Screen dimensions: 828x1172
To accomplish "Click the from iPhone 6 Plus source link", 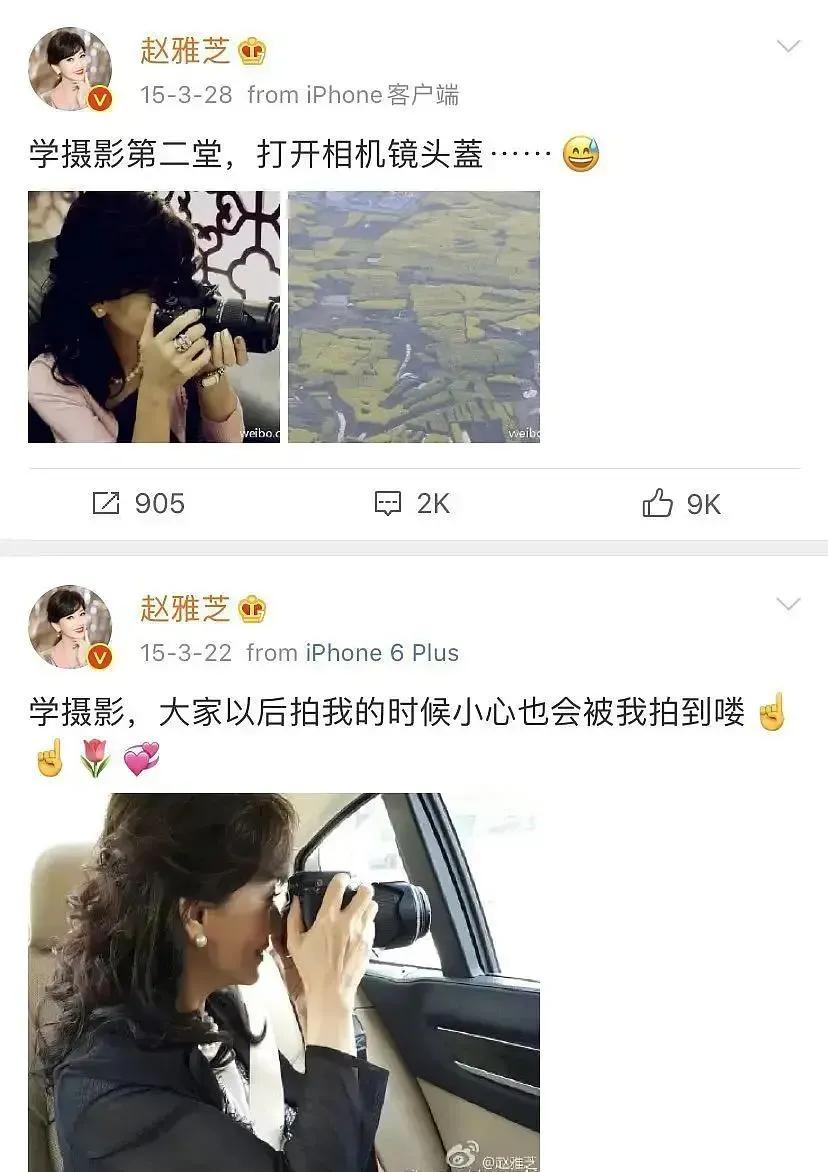I will click(x=349, y=652).
